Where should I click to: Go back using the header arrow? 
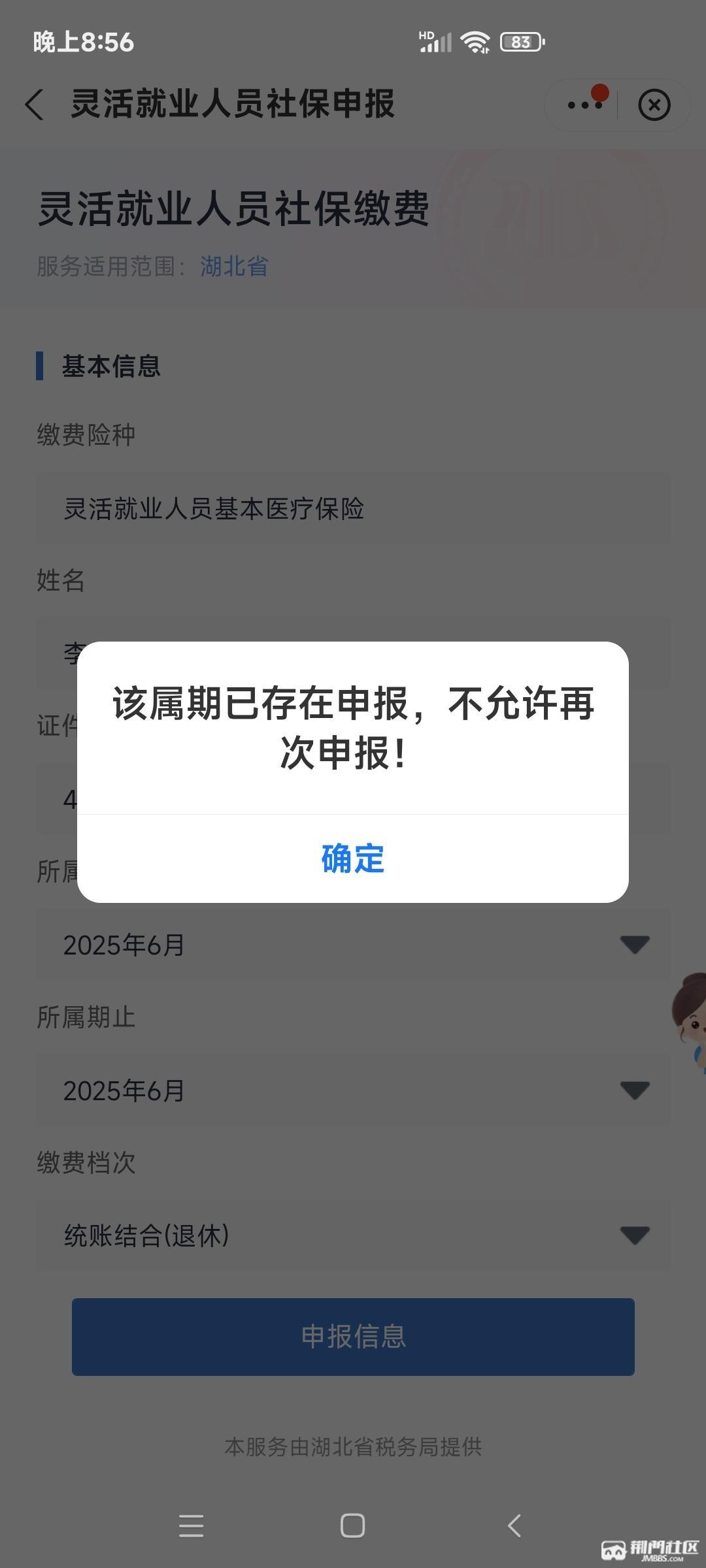[x=35, y=105]
